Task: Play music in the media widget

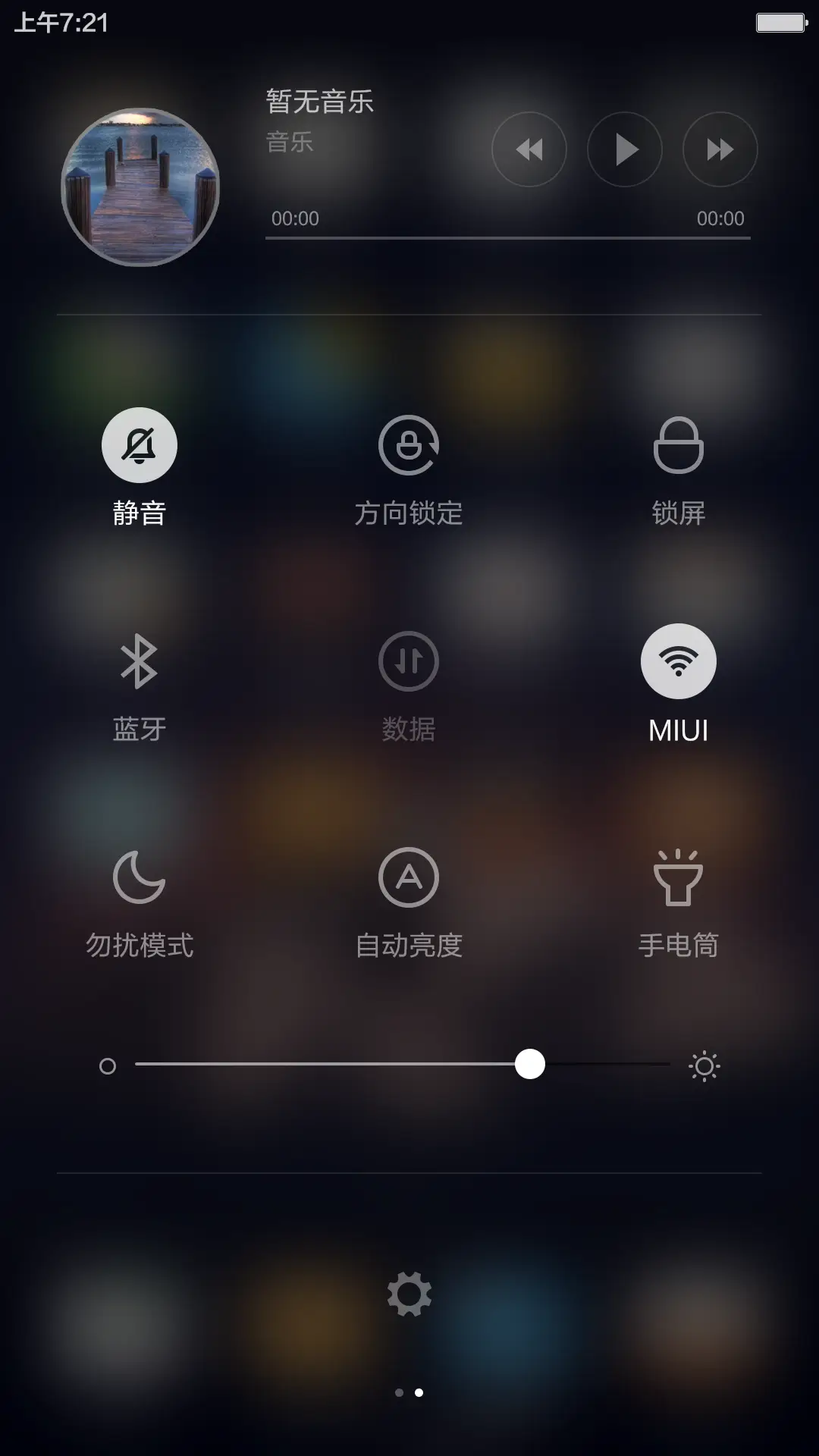Action: 625,149
